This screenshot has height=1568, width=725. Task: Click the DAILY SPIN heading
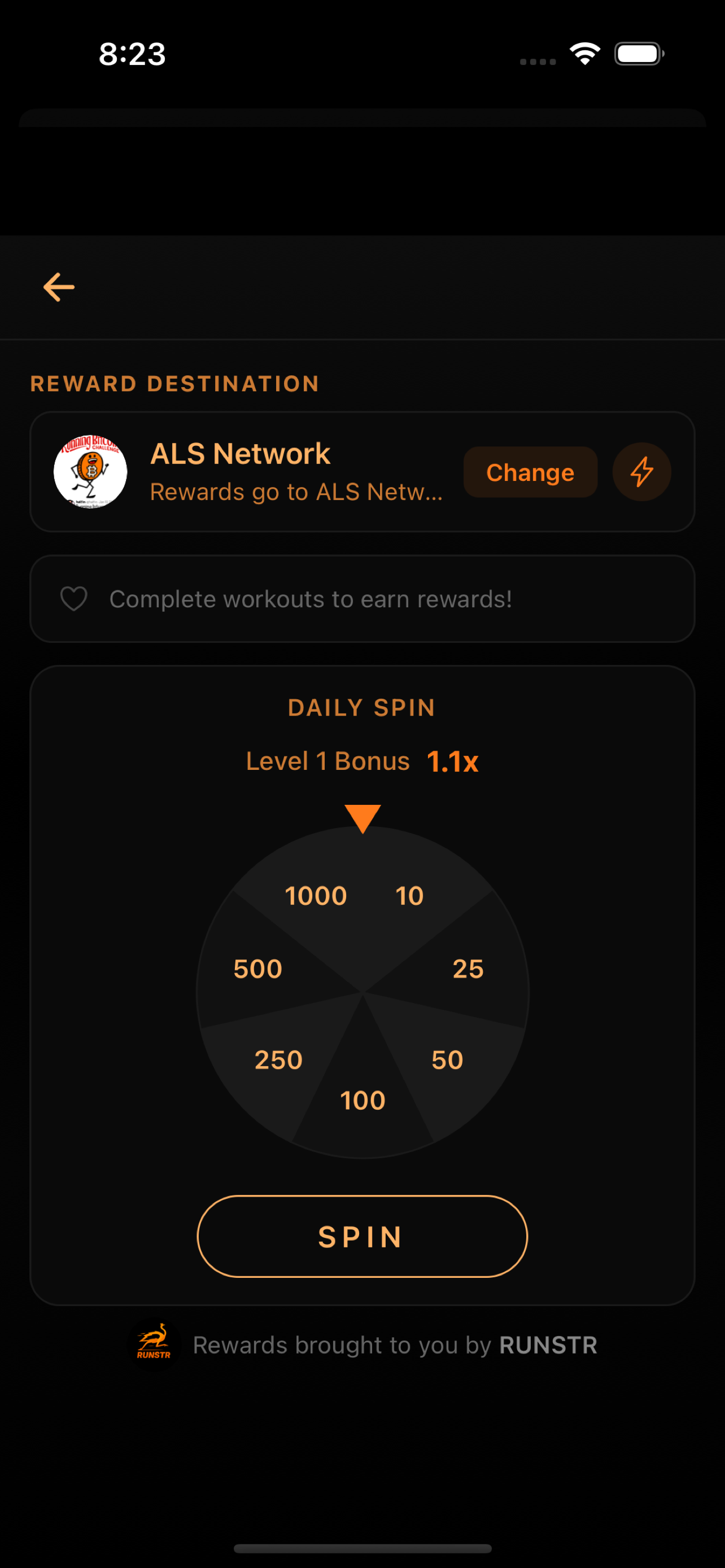click(361, 707)
